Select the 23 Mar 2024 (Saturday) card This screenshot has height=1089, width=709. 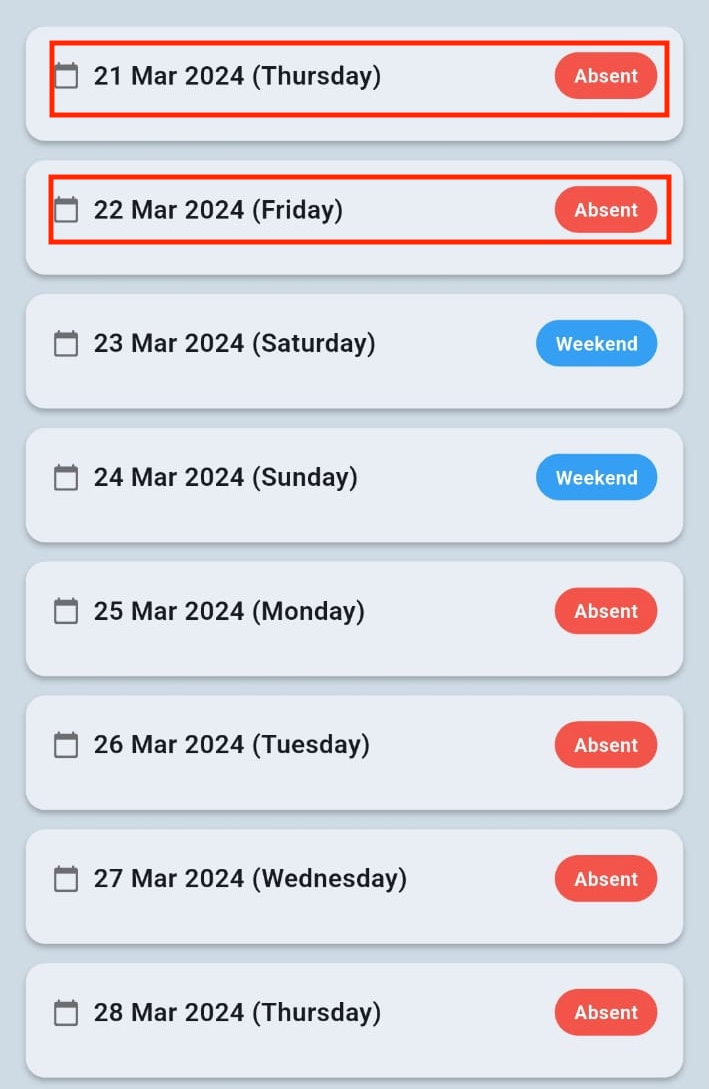(354, 351)
